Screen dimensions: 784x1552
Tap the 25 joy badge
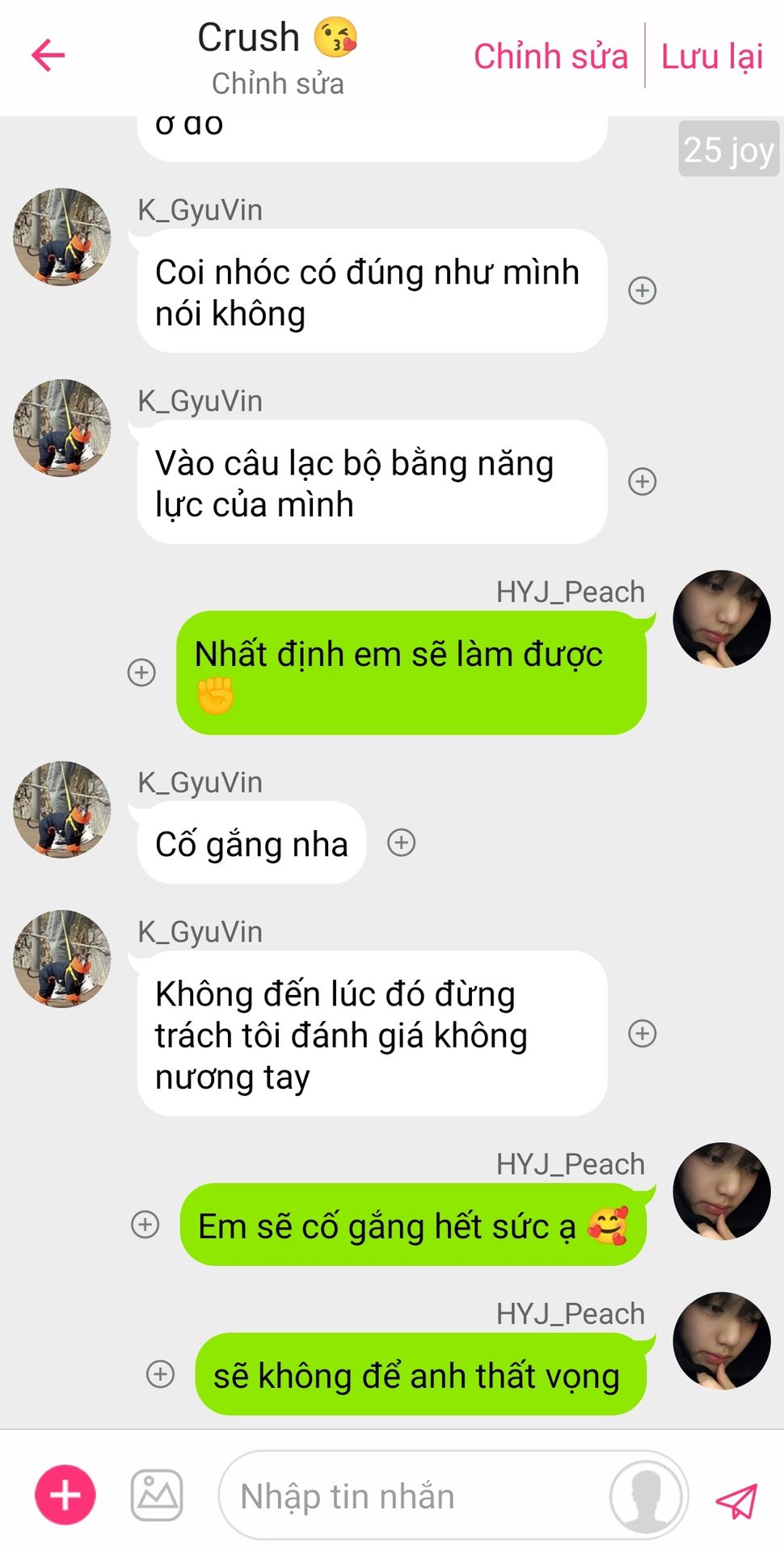pos(728,150)
